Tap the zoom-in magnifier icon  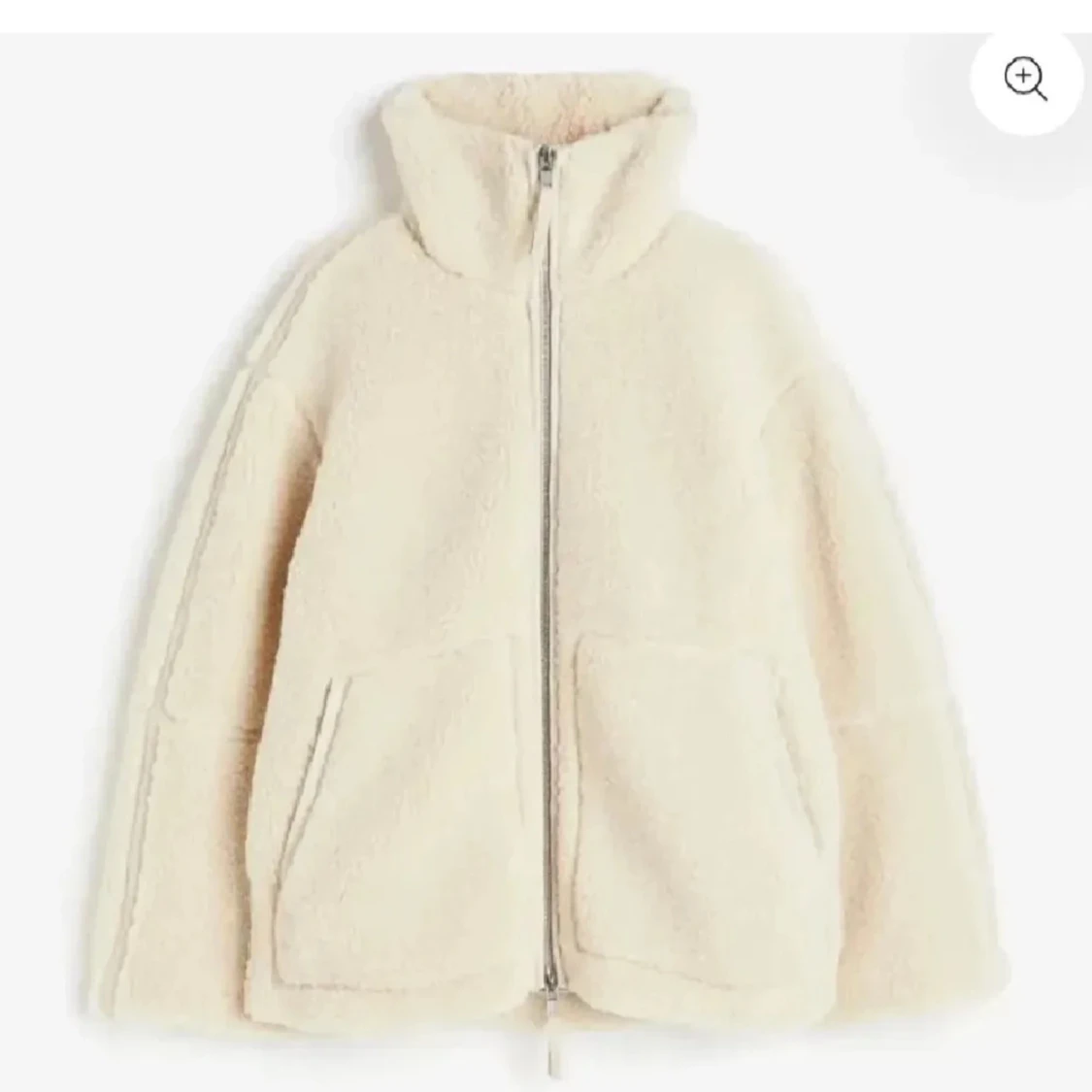click(1026, 80)
